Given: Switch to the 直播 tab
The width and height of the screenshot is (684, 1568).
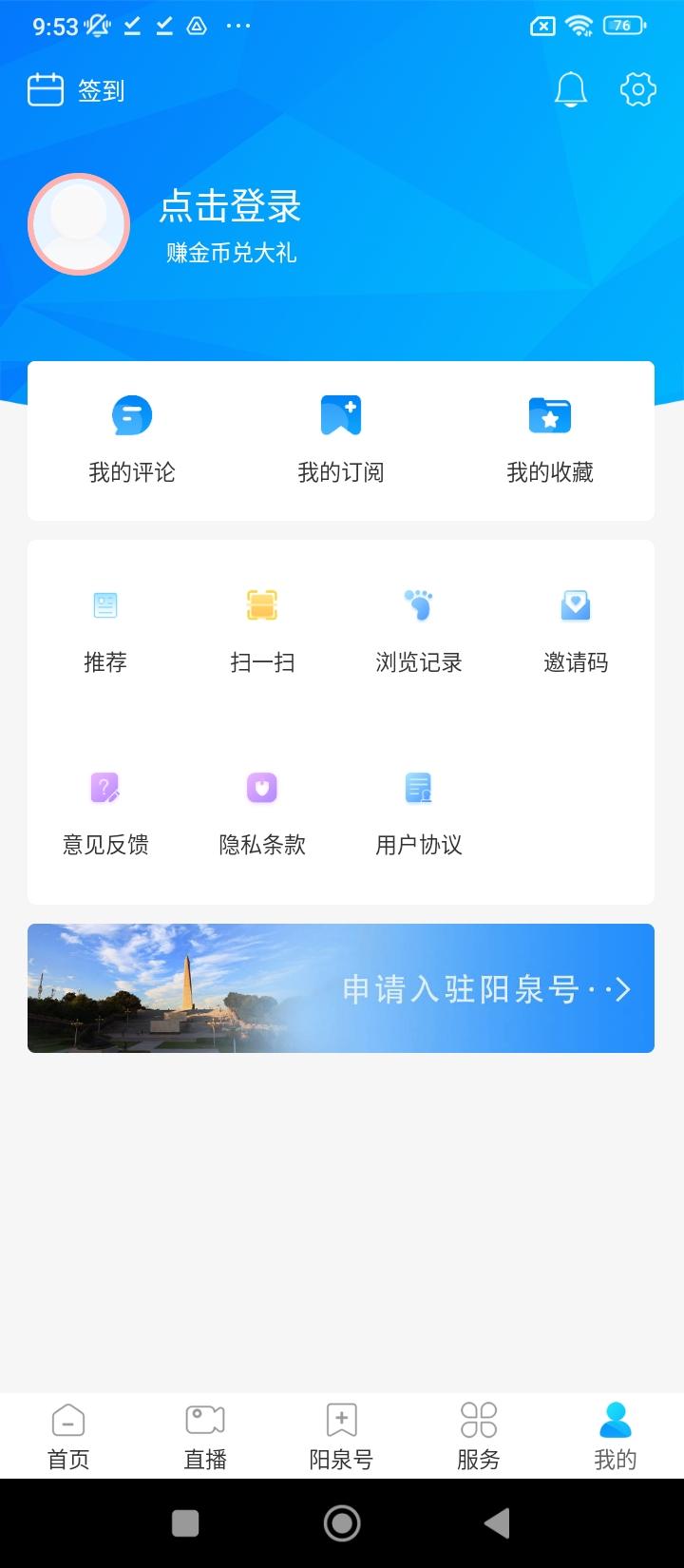Looking at the screenshot, I should pyautogui.click(x=205, y=1435).
